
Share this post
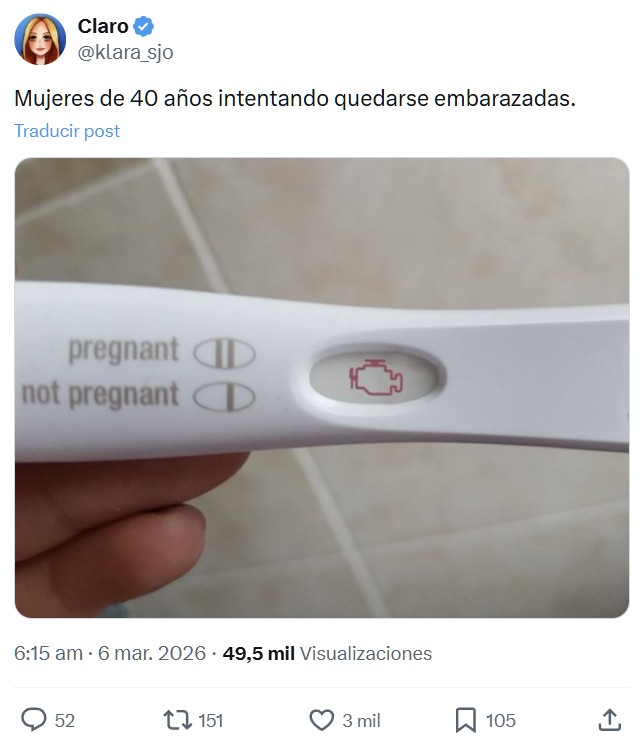pos(608,720)
